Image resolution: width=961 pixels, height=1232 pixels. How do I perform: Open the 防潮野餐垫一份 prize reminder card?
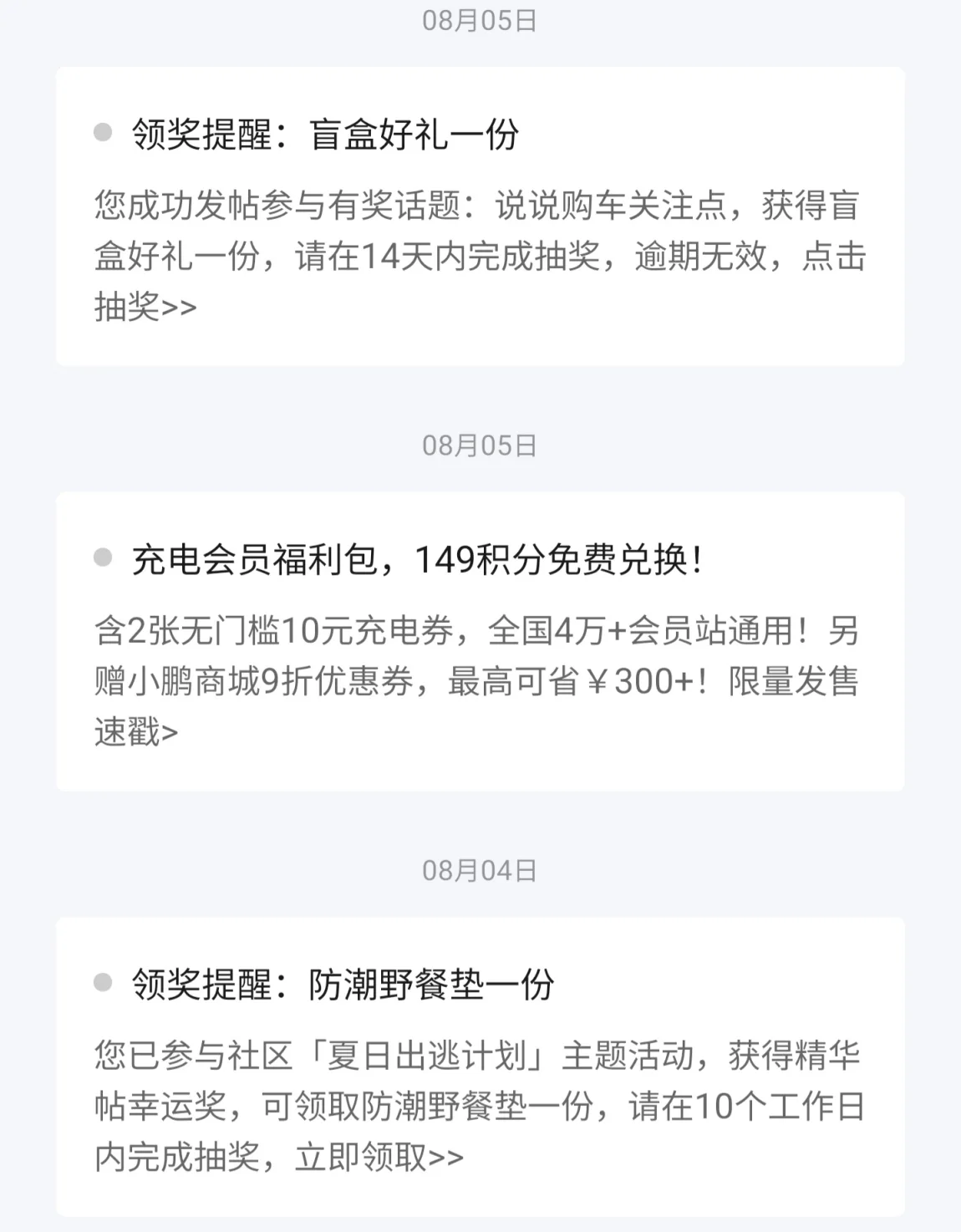pos(480,1067)
